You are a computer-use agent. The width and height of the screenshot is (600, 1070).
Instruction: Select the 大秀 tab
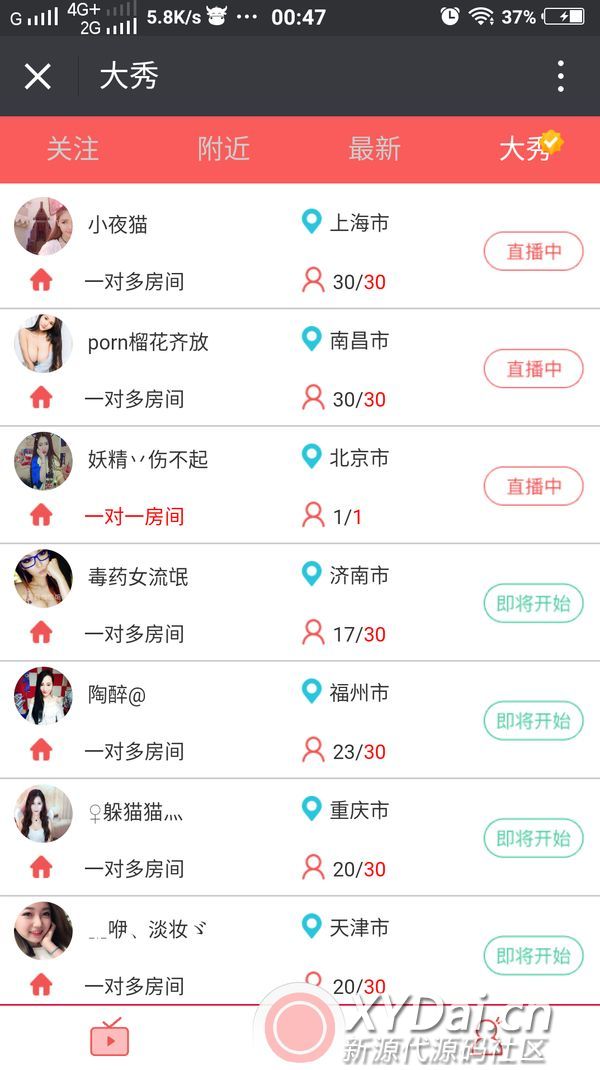[x=525, y=149]
